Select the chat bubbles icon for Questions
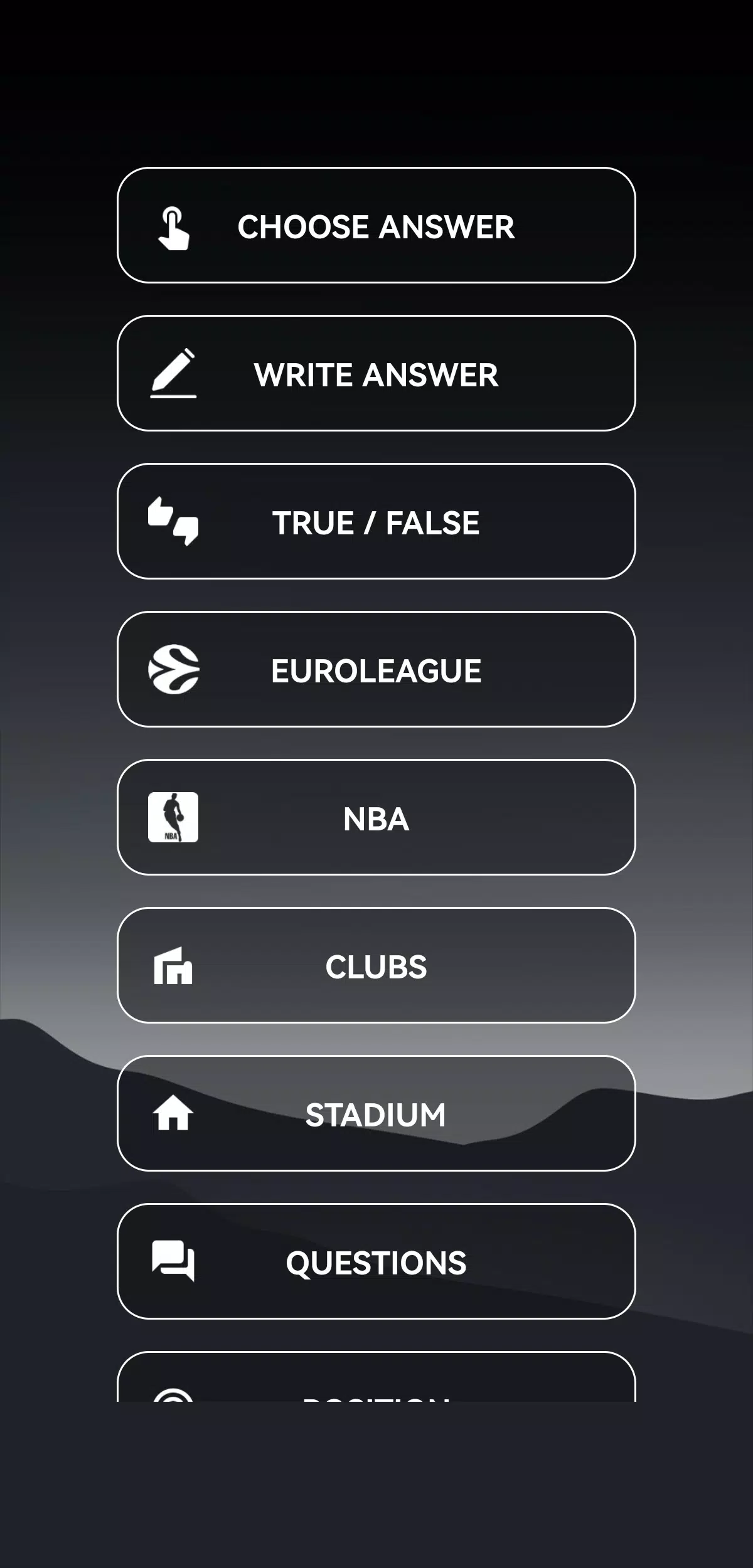Viewport: 753px width, 1568px height. (174, 1263)
